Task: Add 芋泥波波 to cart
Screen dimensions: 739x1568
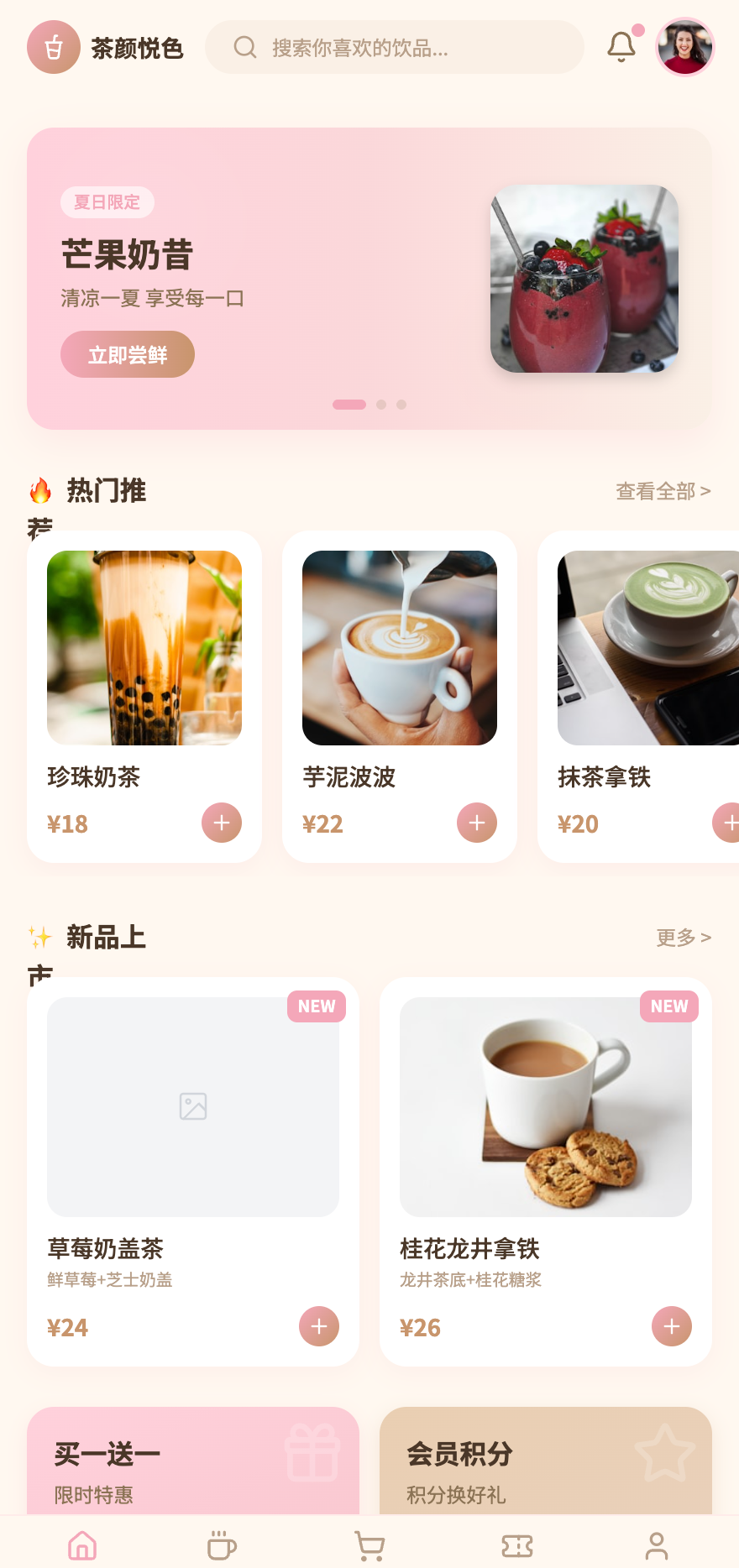Action: [x=477, y=823]
